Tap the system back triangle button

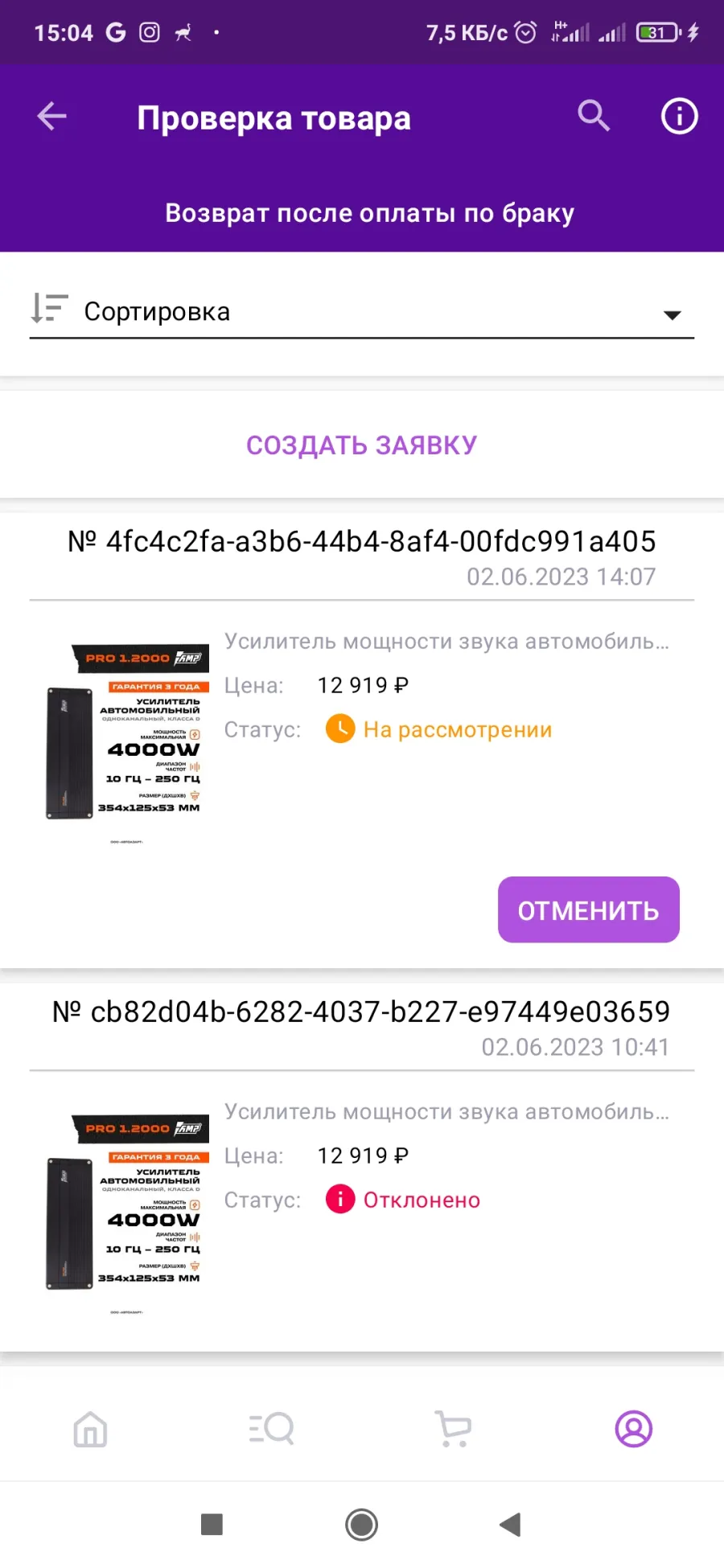pos(510,1525)
